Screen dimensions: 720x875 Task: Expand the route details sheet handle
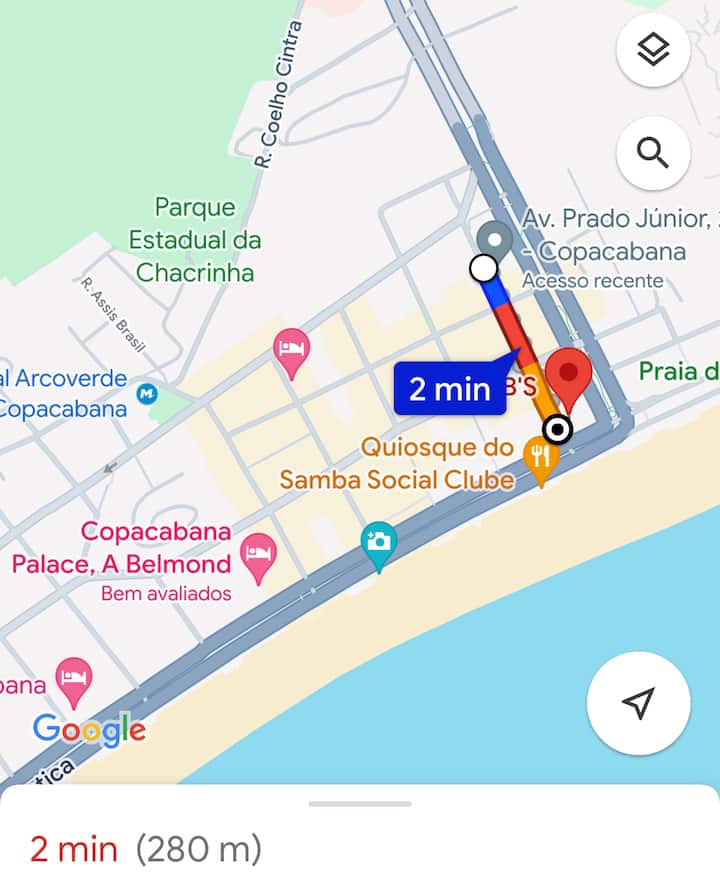(360, 803)
